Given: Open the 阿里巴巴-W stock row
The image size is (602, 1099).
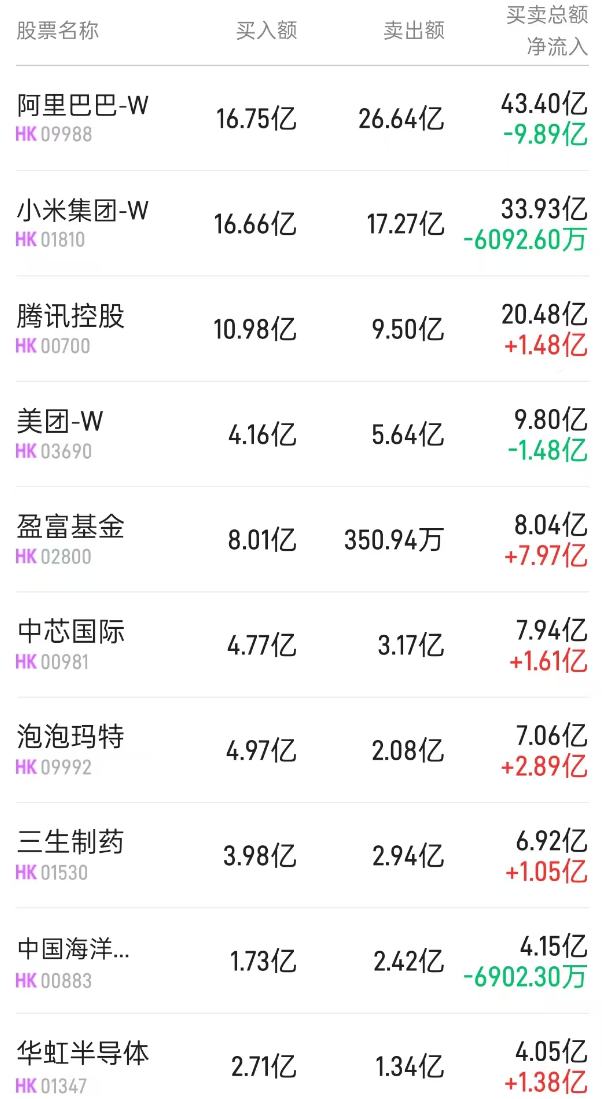Looking at the screenshot, I should click(x=301, y=118).
